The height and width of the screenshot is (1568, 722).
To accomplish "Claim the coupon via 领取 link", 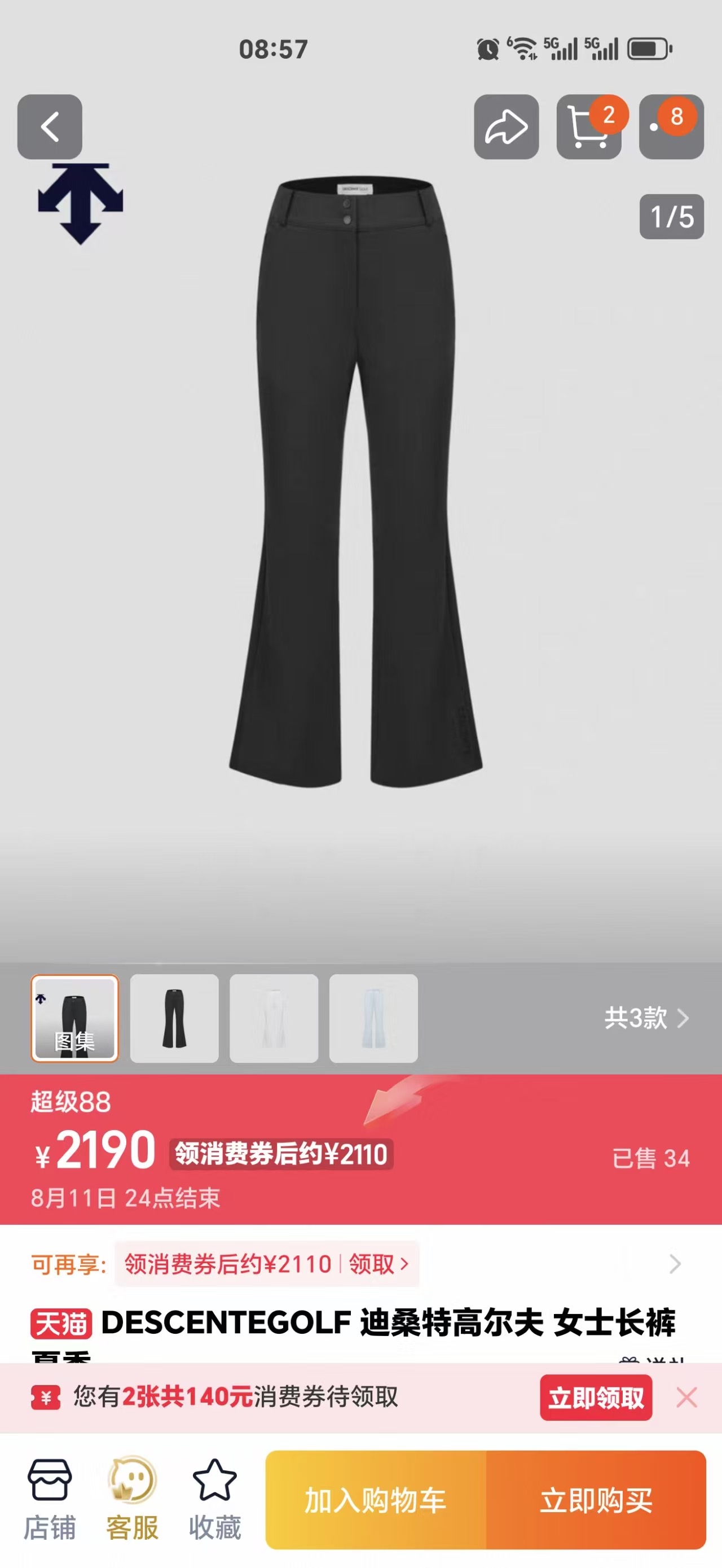I will [378, 1264].
